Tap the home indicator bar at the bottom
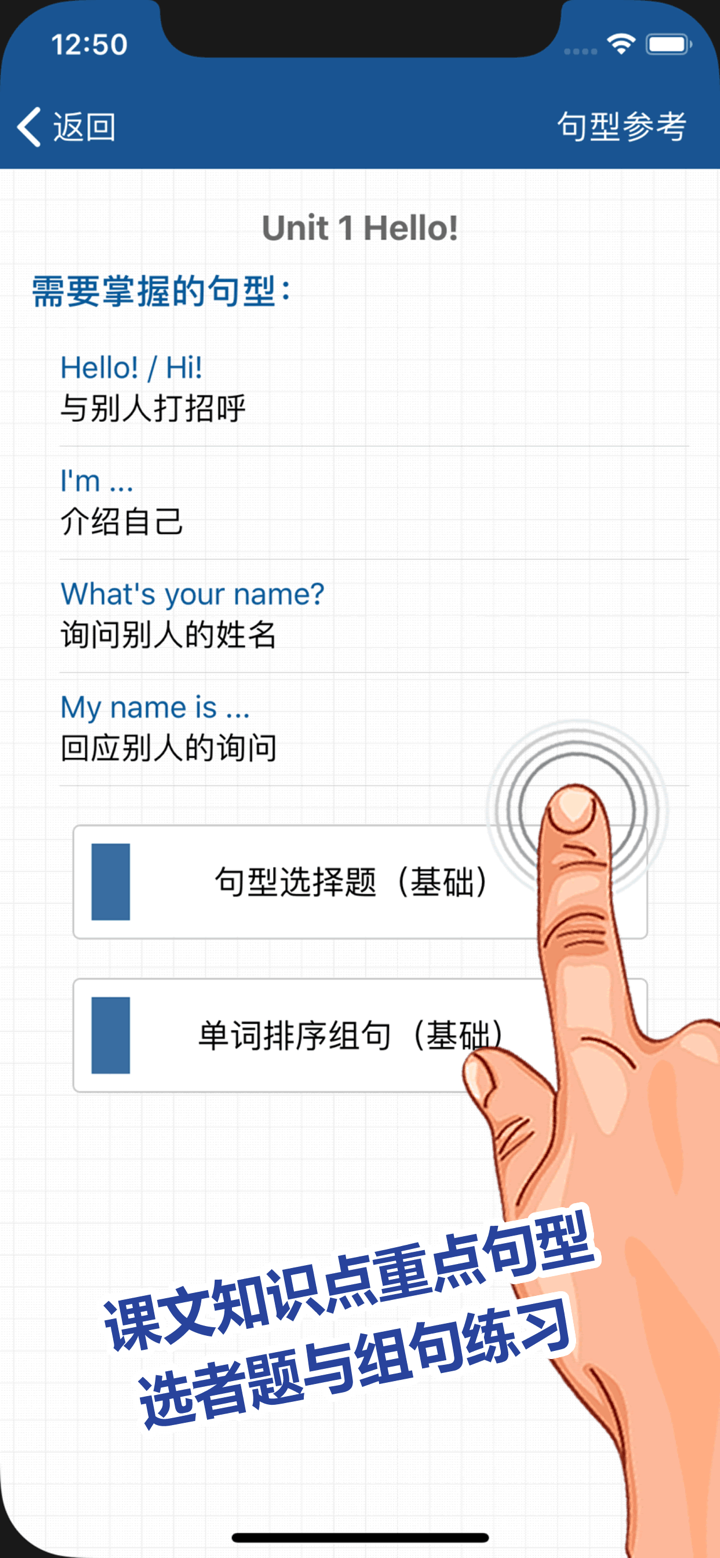The image size is (720, 1558). pyautogui.click(x=360, y=1540)
